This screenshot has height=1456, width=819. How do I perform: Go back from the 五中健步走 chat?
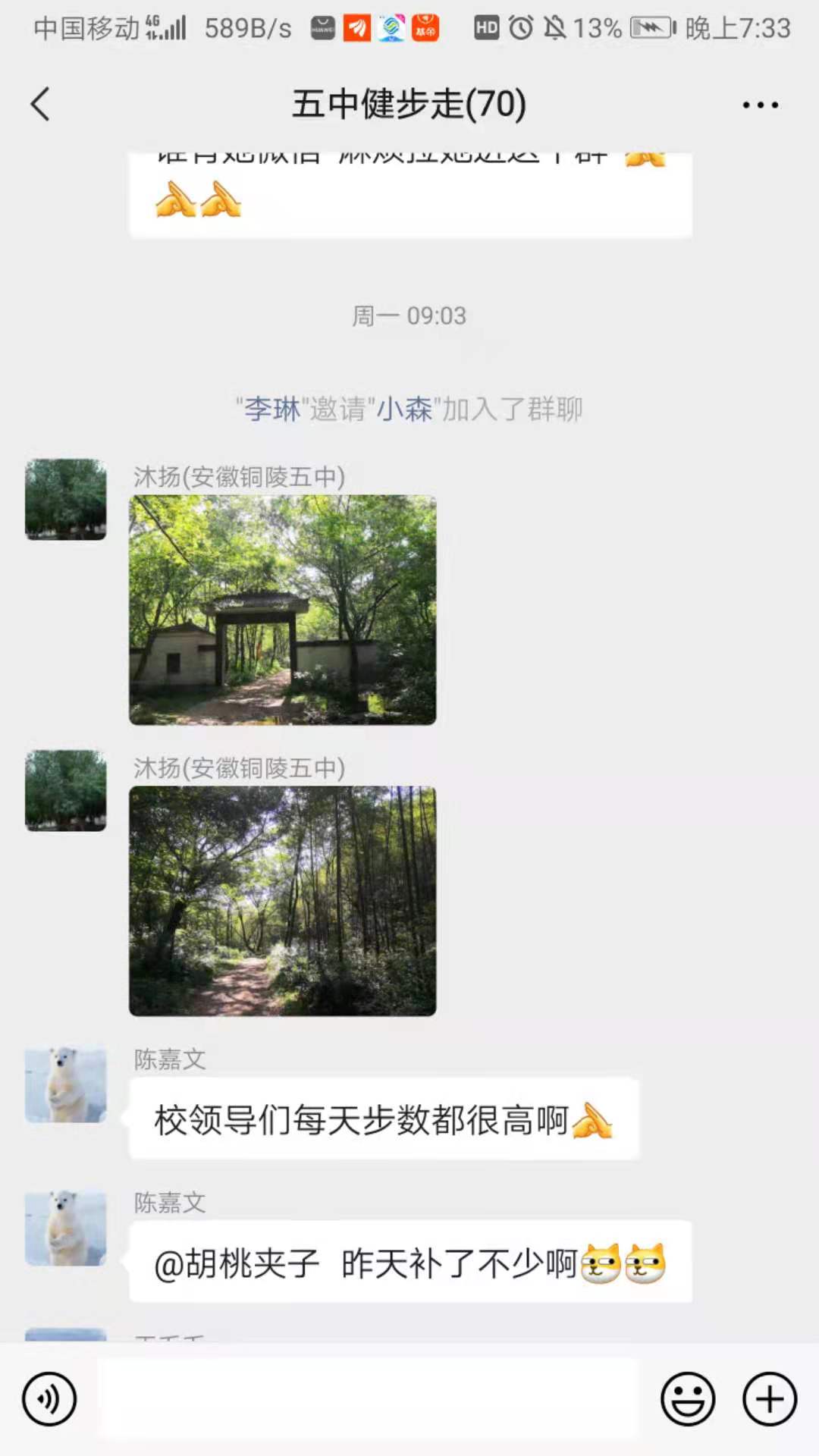click(41, 104)
